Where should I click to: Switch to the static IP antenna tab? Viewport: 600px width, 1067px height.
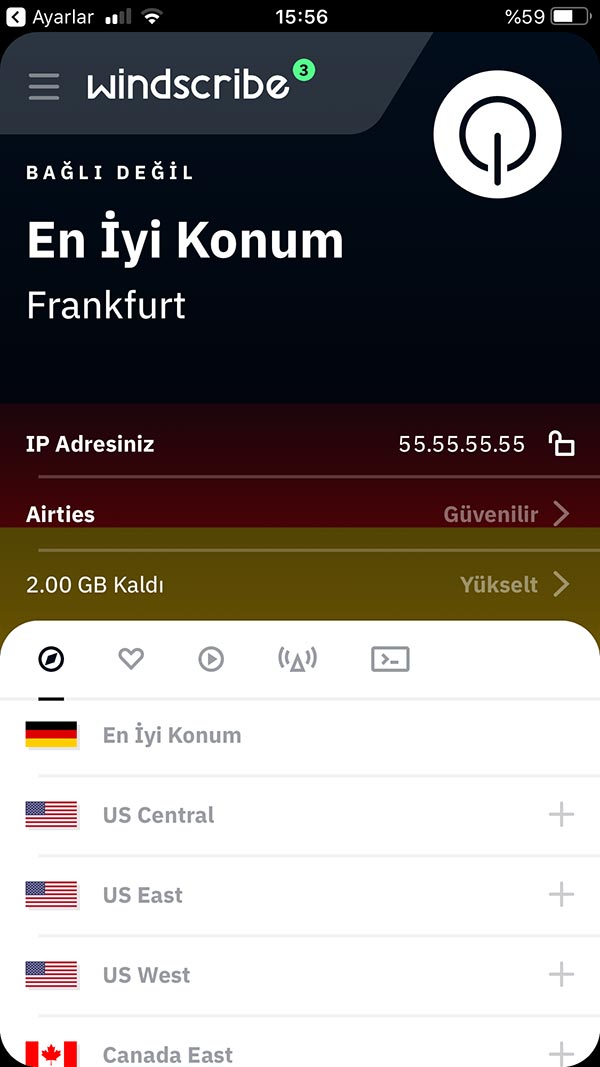pos(297,659)
